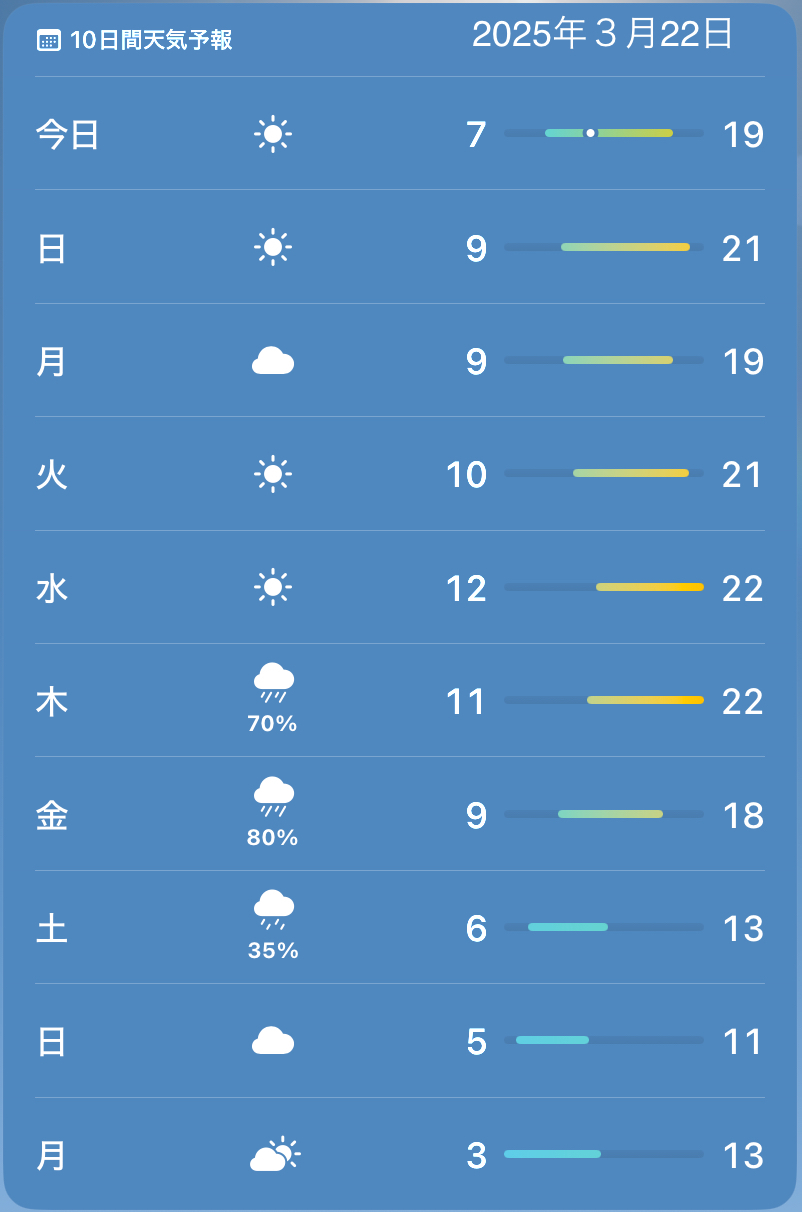Open the cloudy 月 row with low of 9
Image resolution: width=802 pixels, height=1212 pixels.
click(400, 360)
